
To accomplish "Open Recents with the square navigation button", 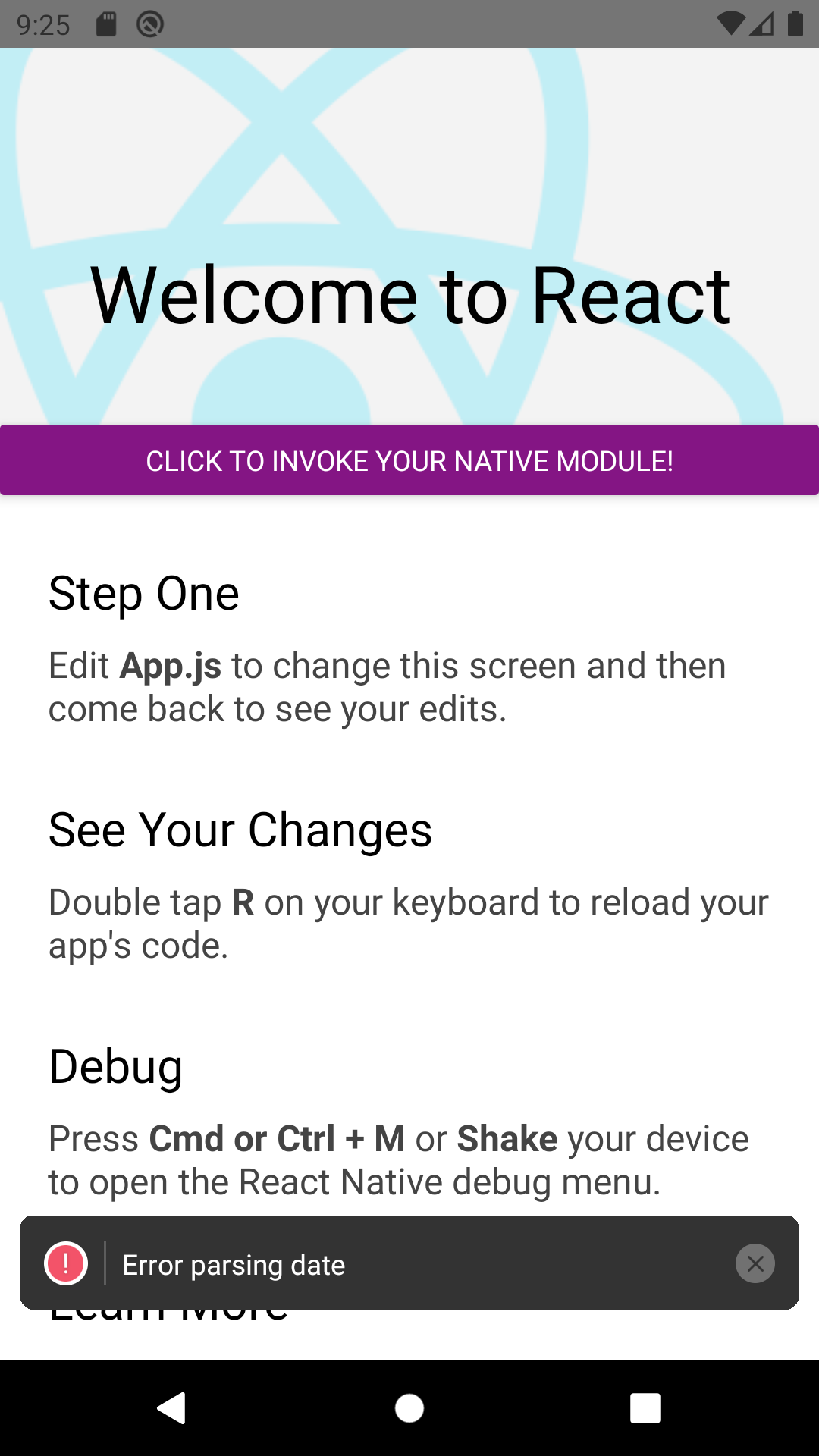I will point(645,1408).
